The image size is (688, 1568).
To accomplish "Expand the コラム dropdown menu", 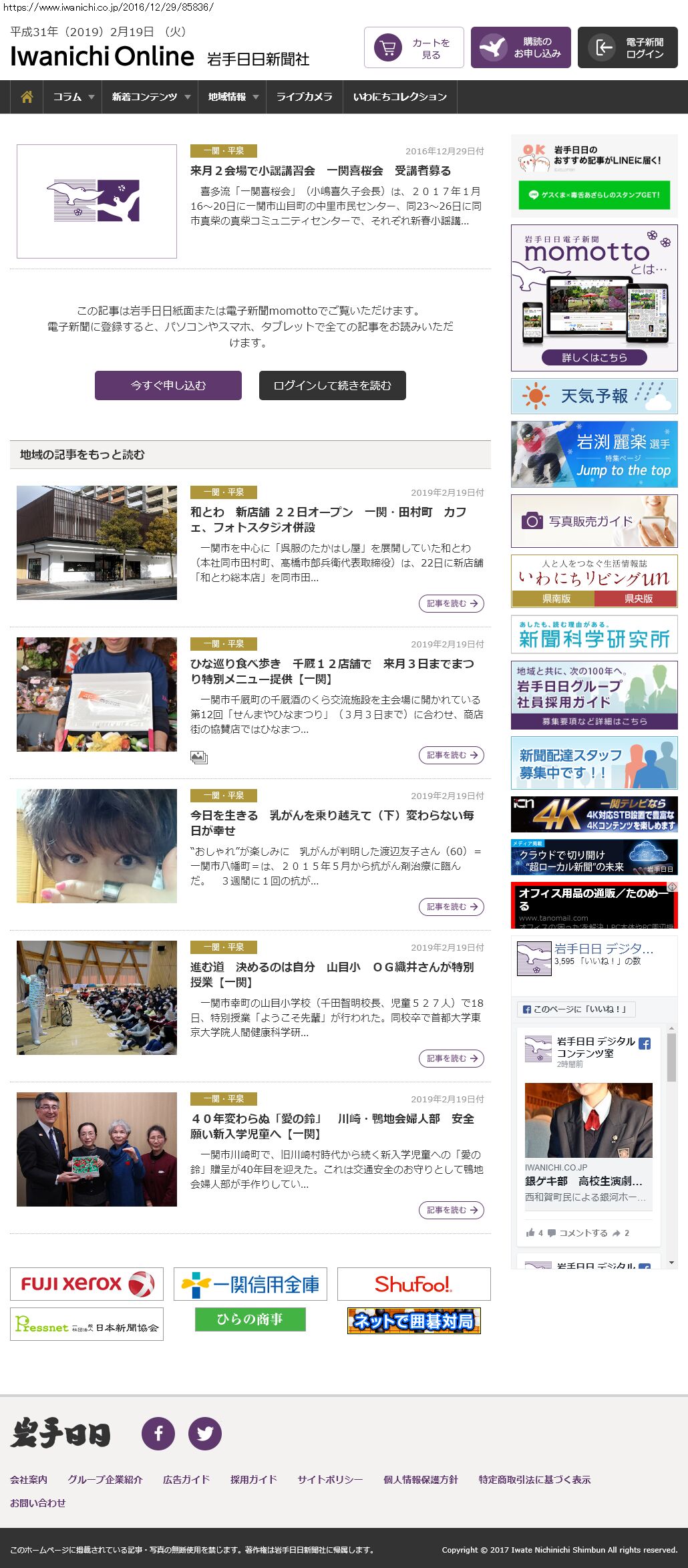I will tap(73, 97).
